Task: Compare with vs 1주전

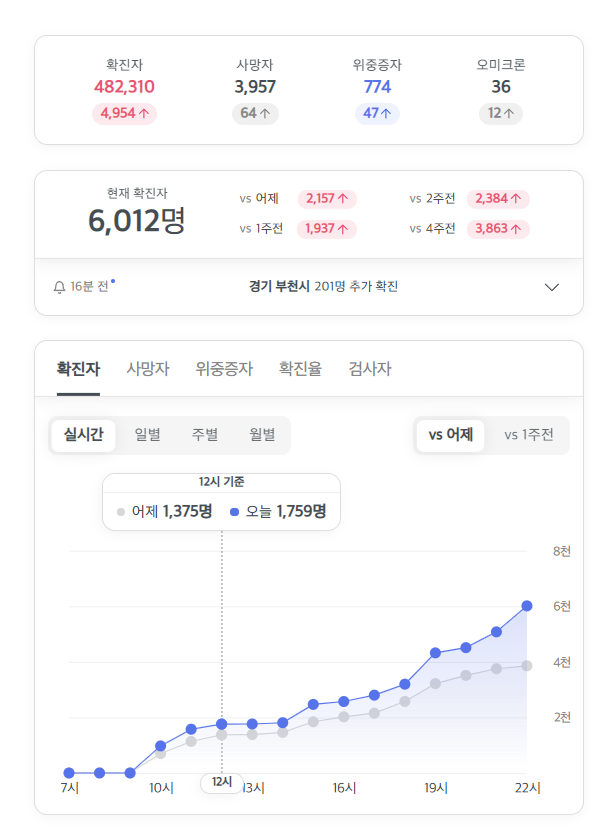Action: tap(528, 435)
